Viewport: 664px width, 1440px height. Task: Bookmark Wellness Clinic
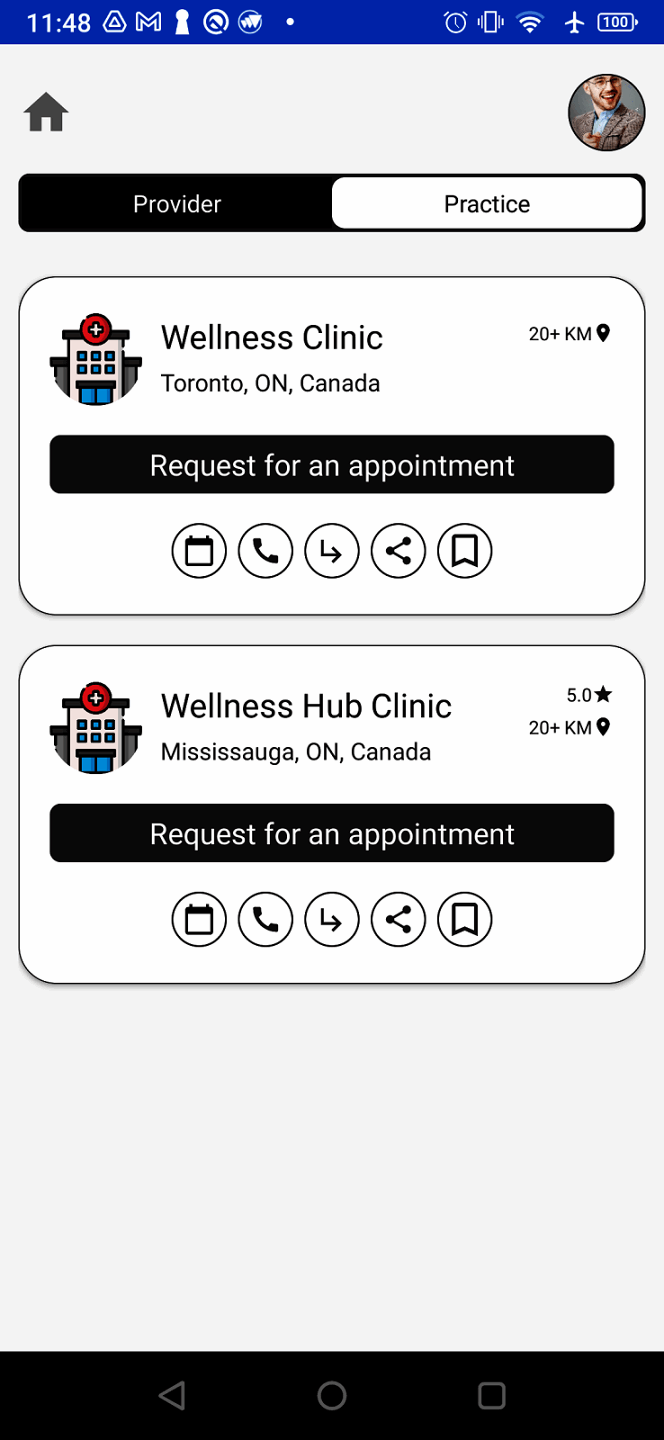point(465,551)
